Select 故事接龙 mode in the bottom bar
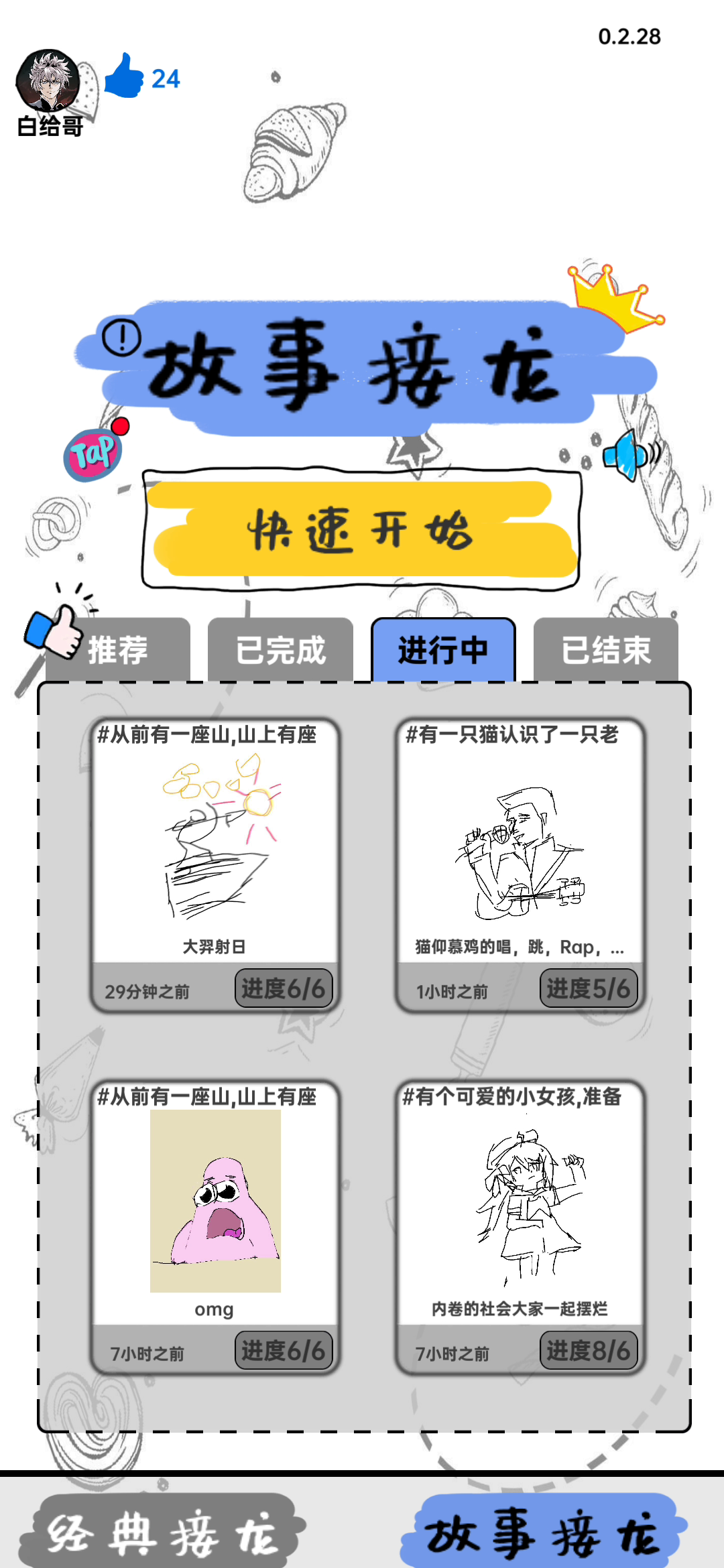 click(x=543, y=1532)
